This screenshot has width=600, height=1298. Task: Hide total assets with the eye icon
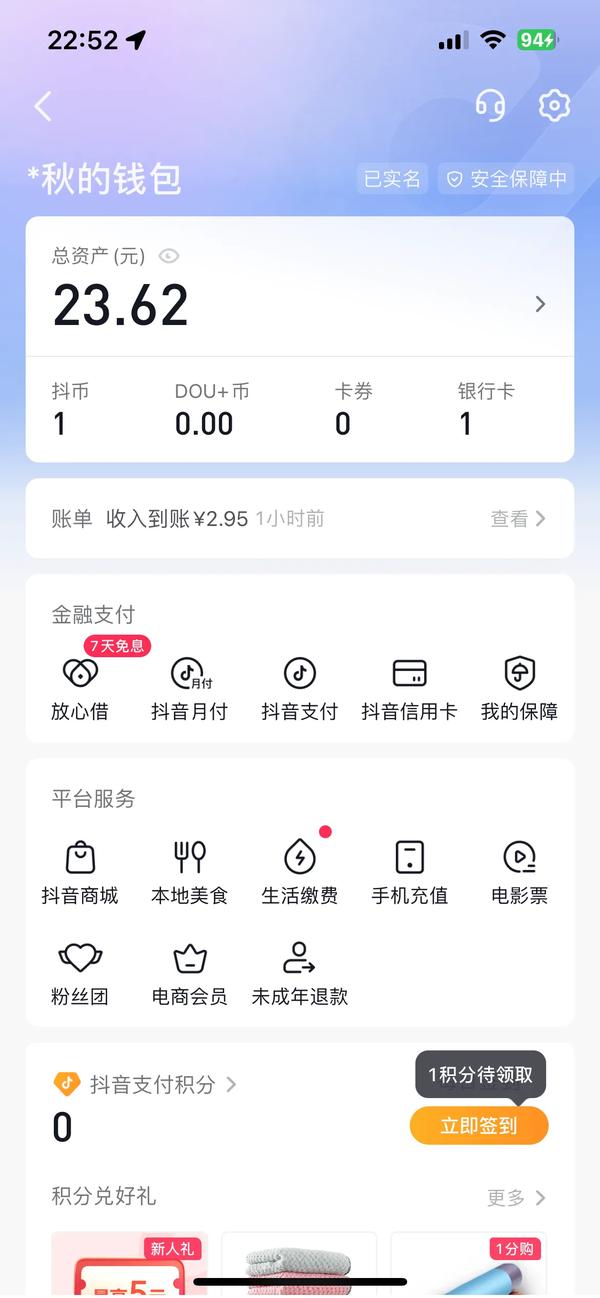169,256
